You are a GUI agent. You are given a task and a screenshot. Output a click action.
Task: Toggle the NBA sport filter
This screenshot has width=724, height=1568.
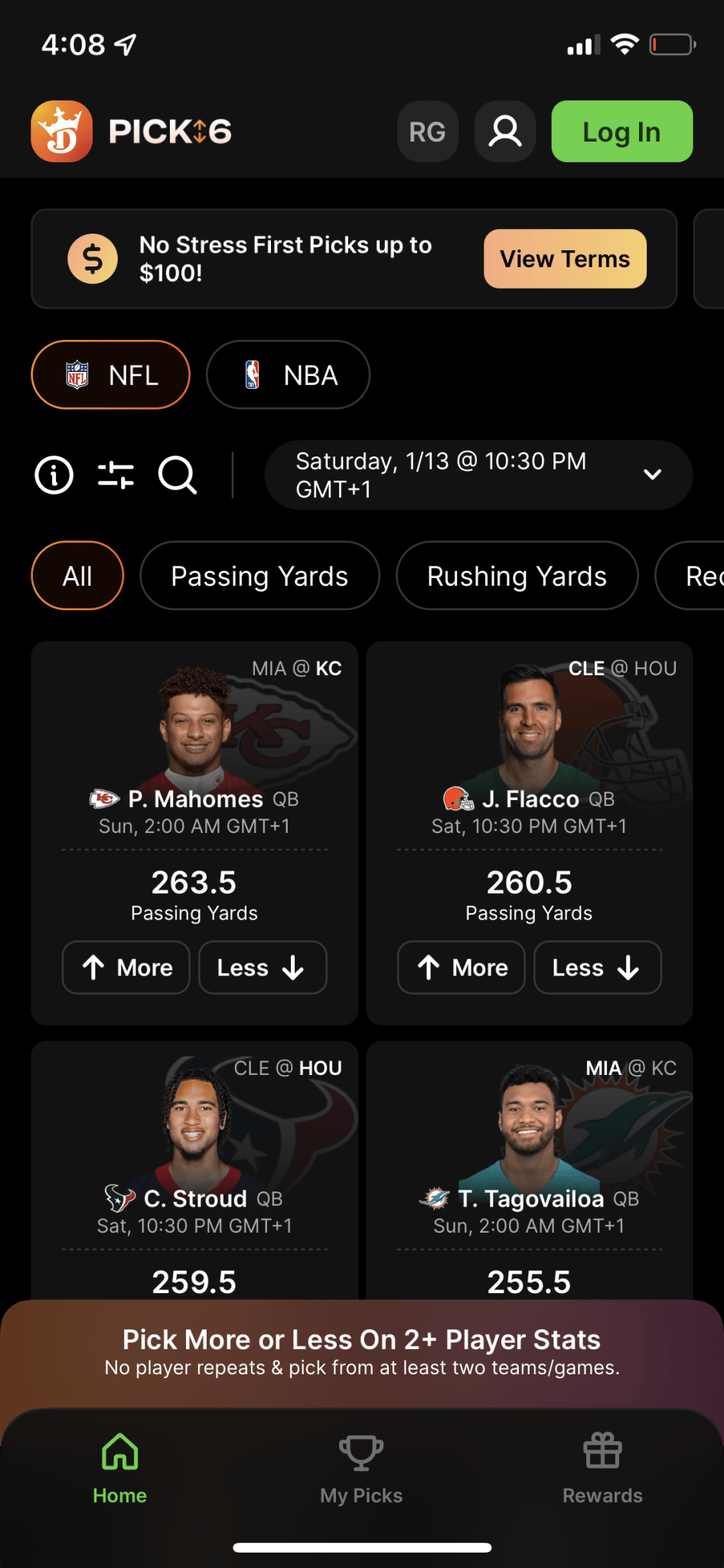[x=288, y=374]
